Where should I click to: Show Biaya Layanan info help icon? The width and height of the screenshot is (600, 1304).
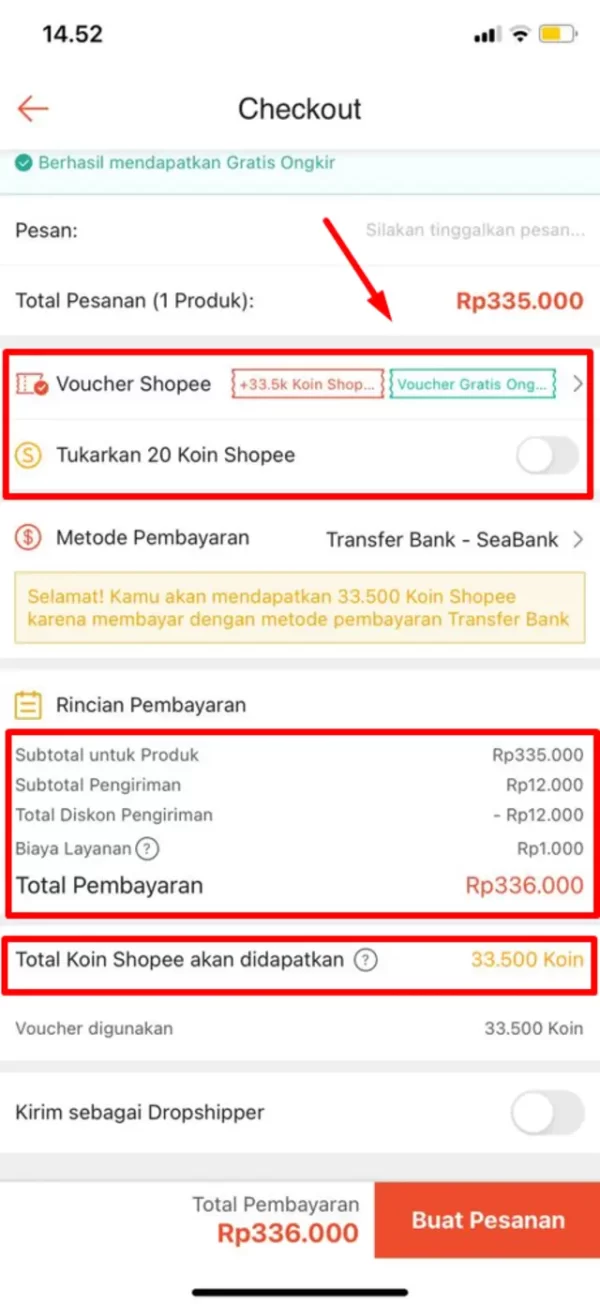coord(148,849)
